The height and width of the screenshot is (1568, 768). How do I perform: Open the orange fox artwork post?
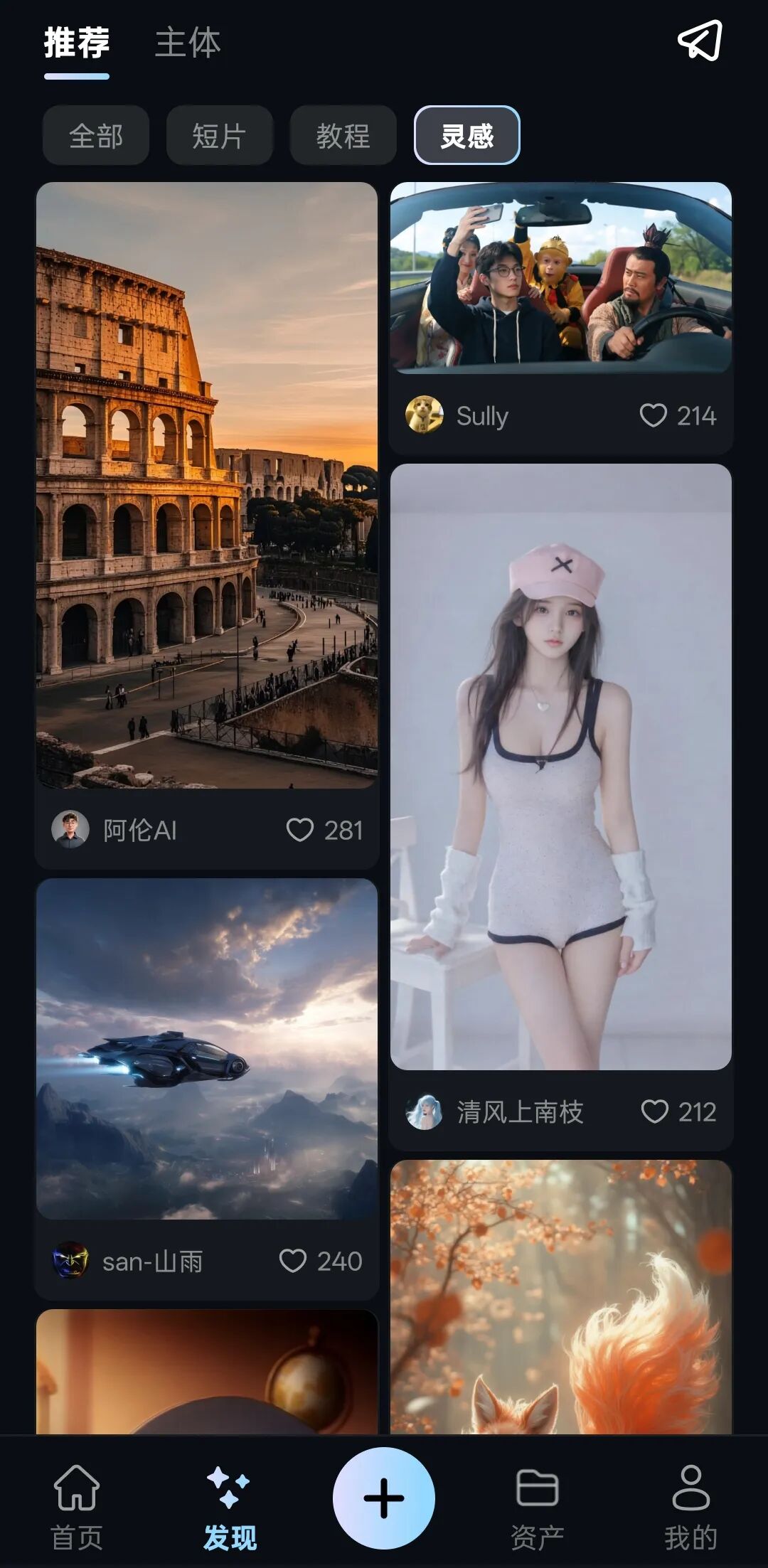tap(560, 1296)
